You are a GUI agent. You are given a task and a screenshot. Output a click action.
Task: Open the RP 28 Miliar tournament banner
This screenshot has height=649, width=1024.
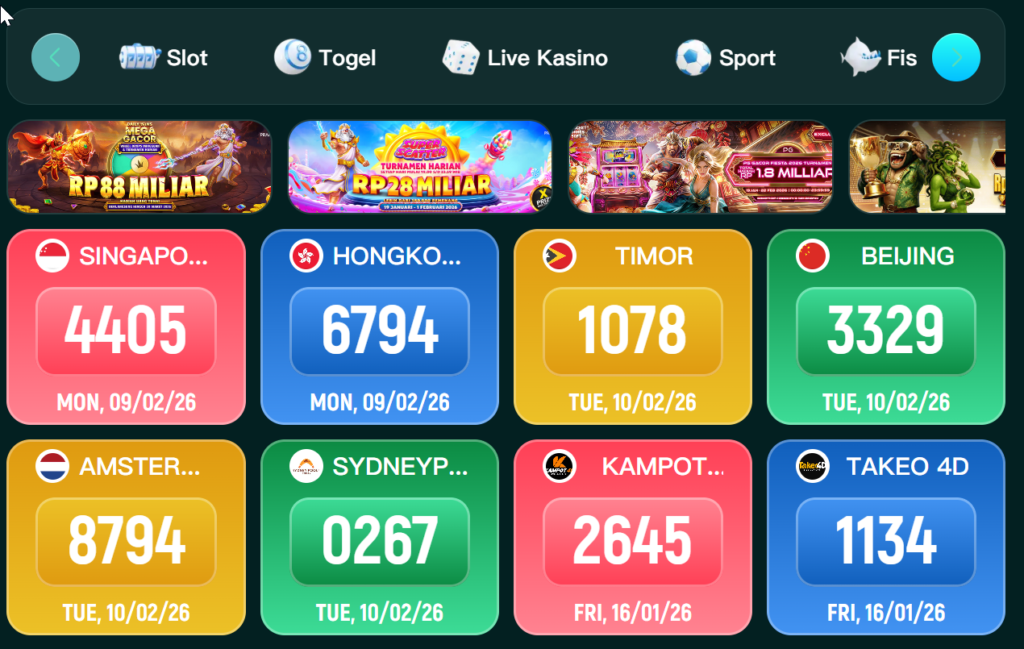[420, 167]
